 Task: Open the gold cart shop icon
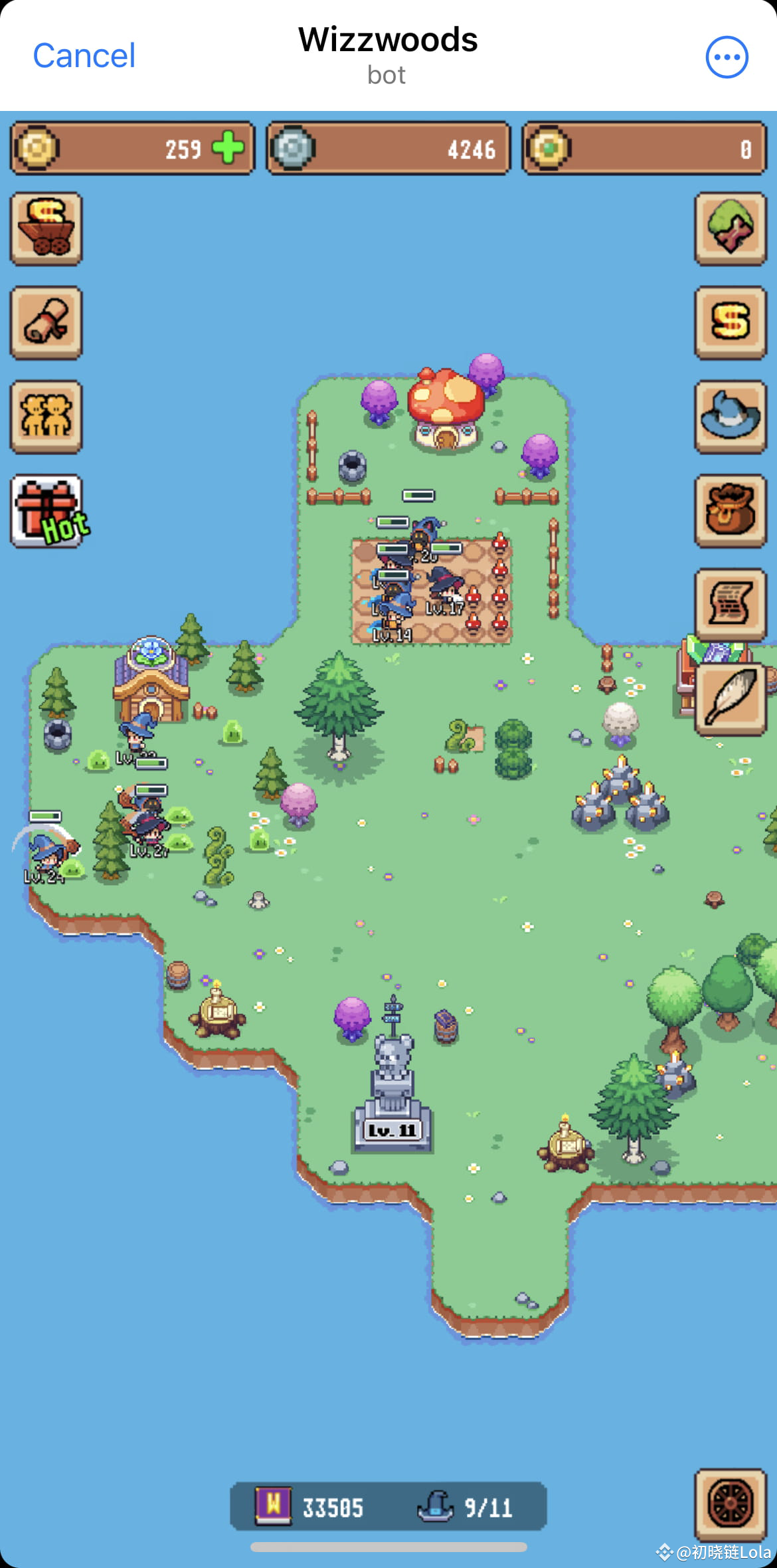point(46,229)
